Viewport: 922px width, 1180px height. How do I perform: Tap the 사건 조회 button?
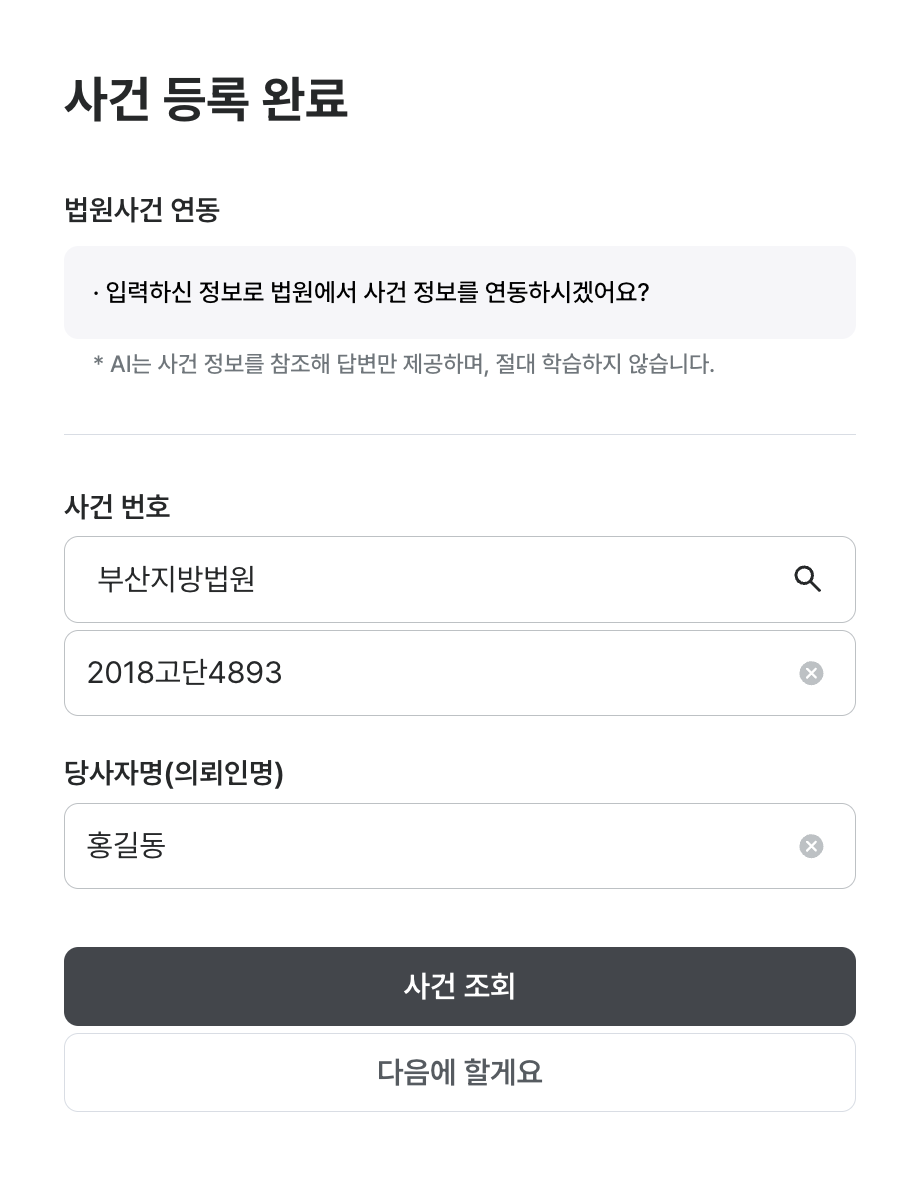460,986
